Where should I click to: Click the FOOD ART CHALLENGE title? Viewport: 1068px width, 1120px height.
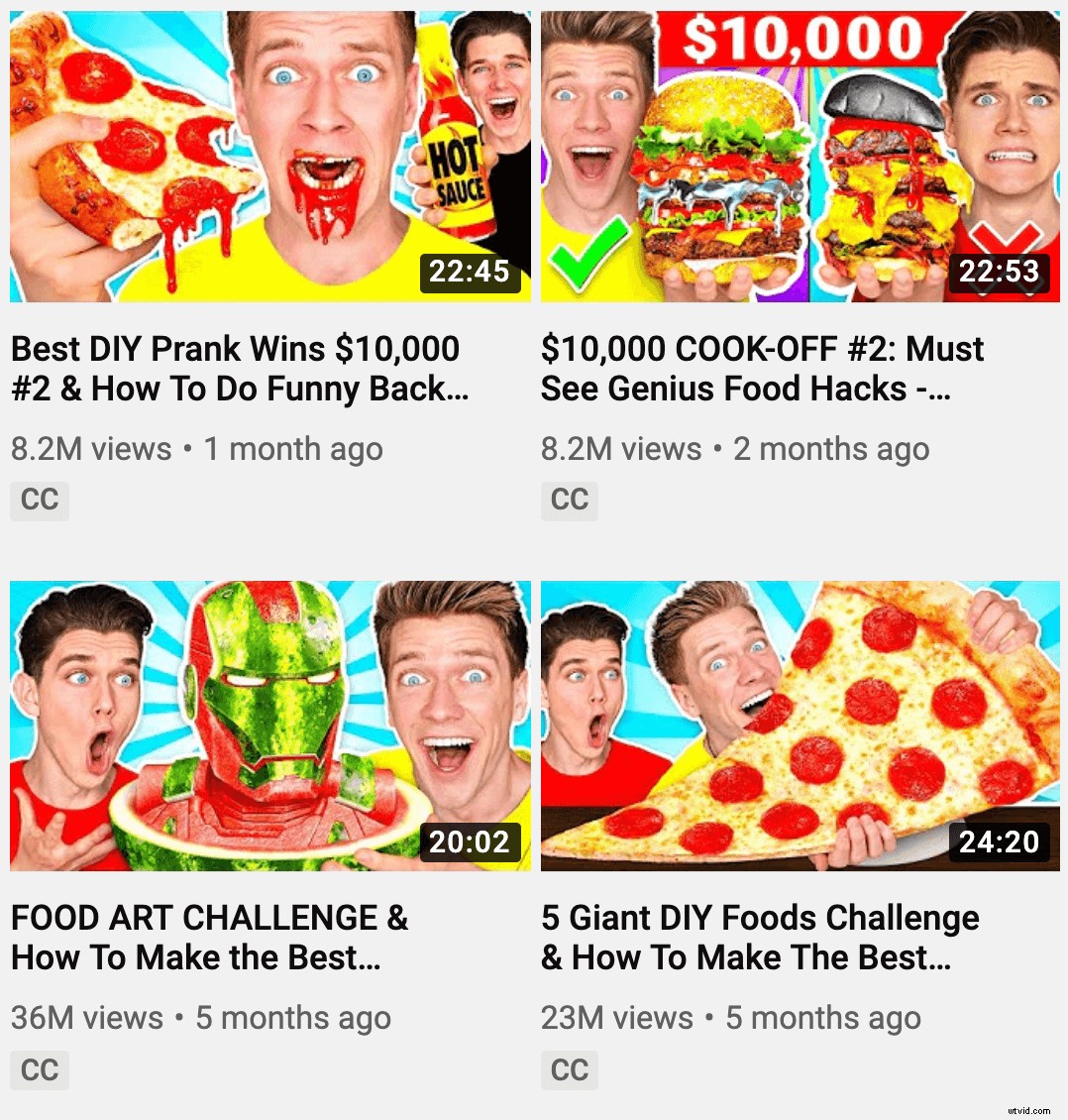(x=211, y=937)
